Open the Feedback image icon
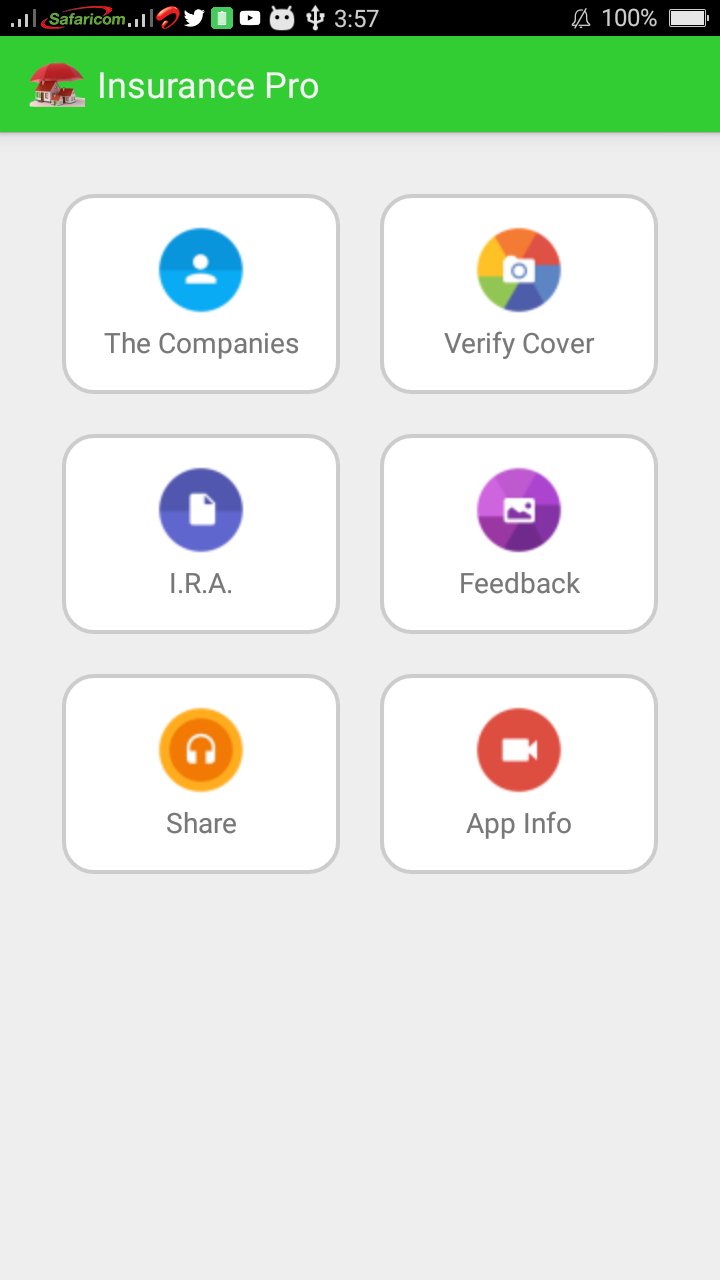The width and height of the screenshot is (720, 1280). click(x=518, y=509)
